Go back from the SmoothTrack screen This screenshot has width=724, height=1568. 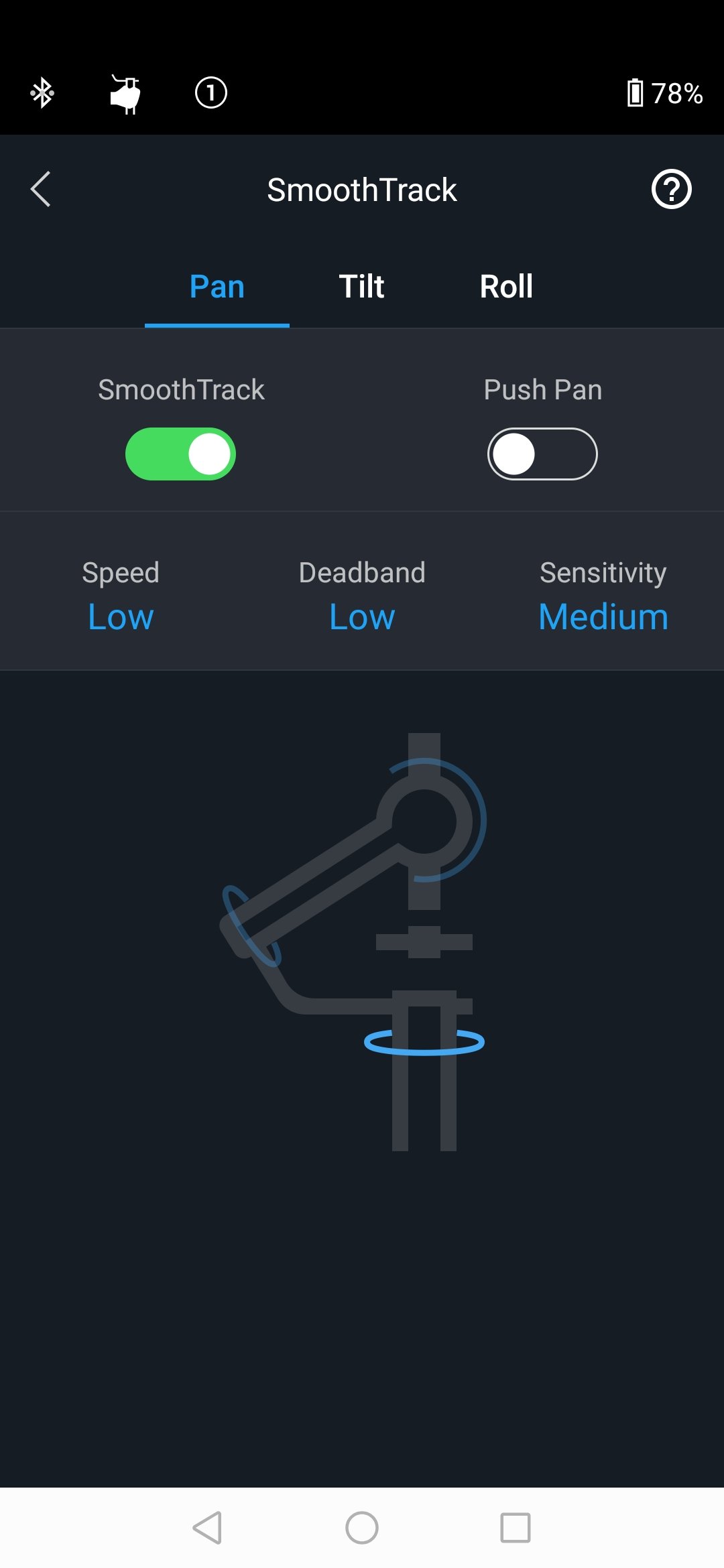point(41,189)
